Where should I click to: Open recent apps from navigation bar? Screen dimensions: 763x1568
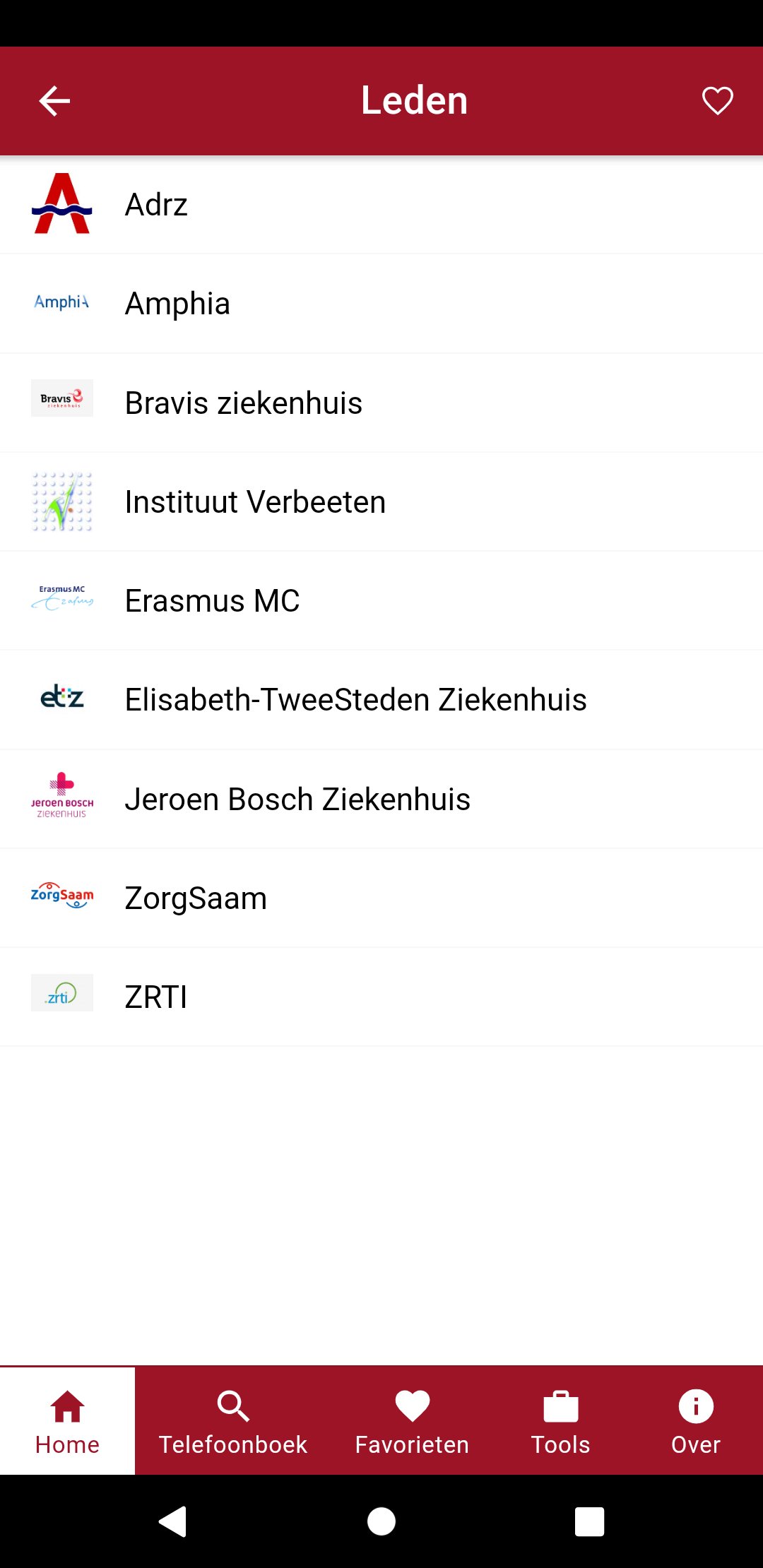[x=589, y=1521]
